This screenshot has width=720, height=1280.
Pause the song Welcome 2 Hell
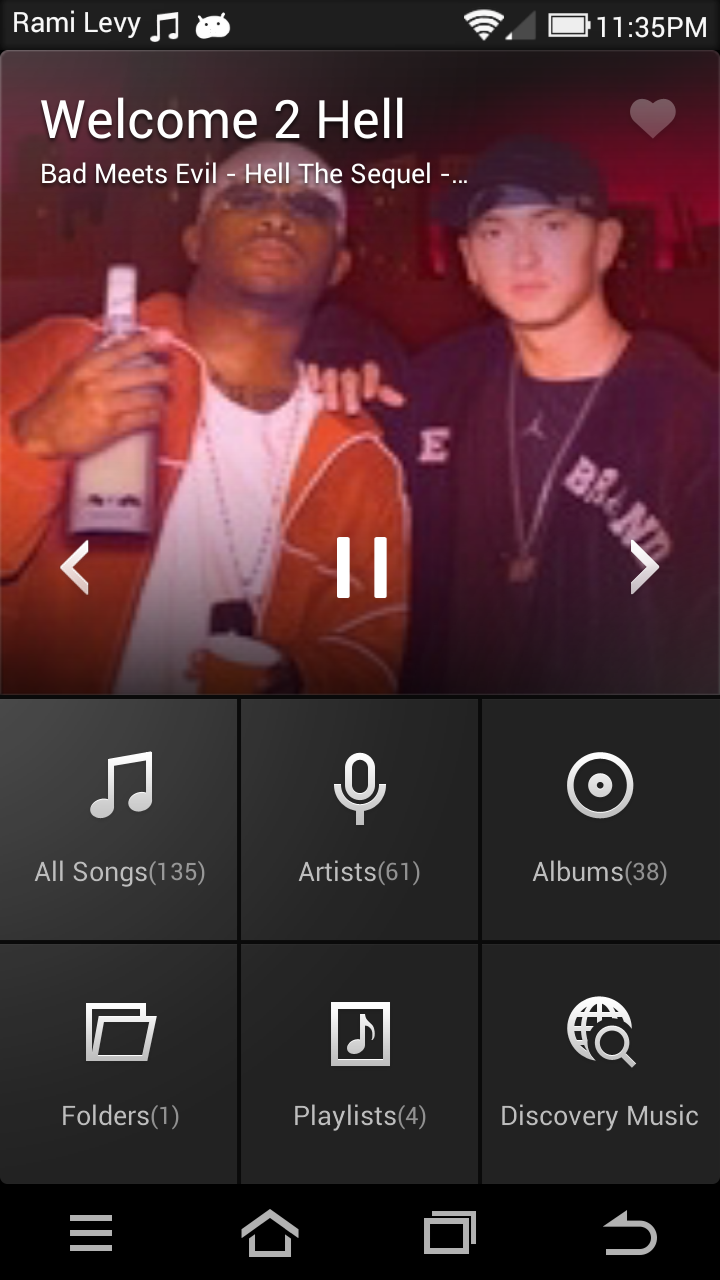361,567
